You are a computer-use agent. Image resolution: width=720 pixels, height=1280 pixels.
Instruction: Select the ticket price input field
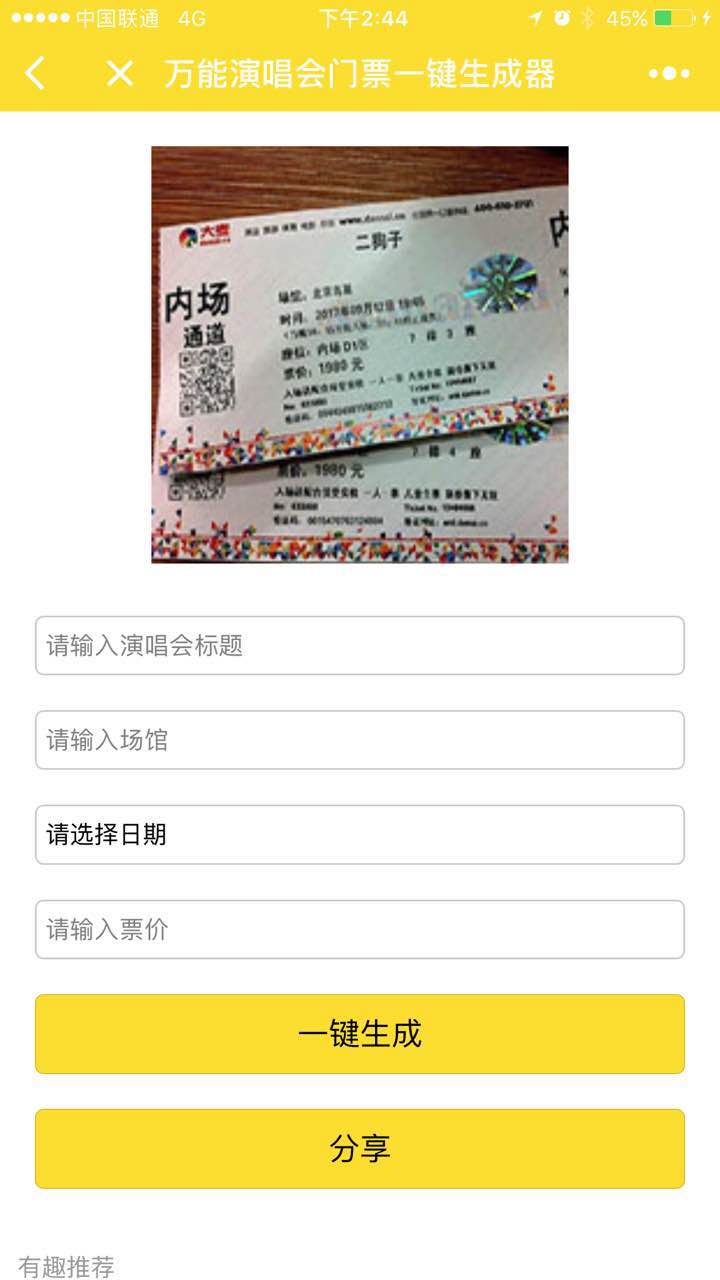360,929
